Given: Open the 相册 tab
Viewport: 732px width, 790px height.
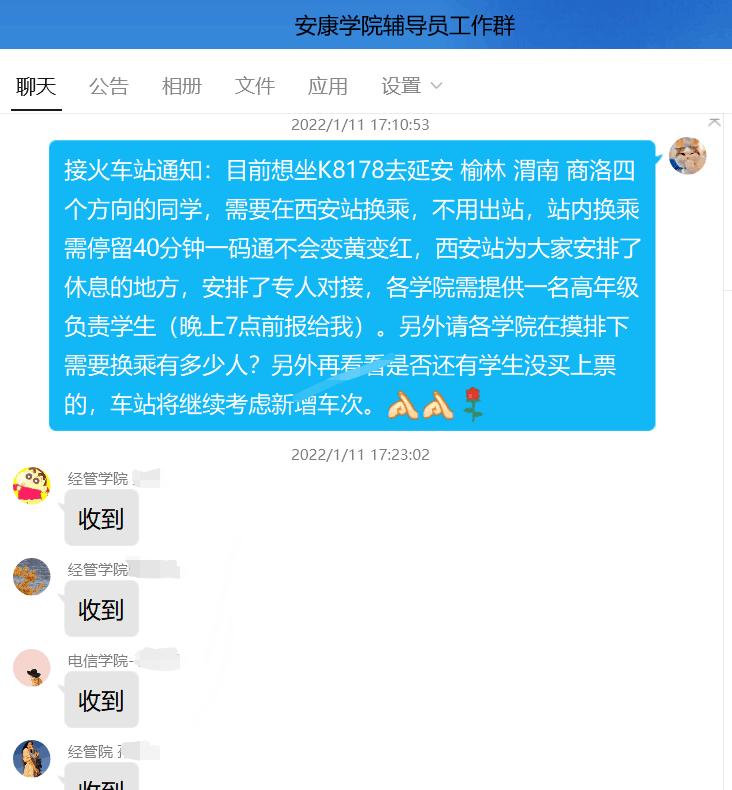Looking at the screenshot, I should pyautogui.click(x=182, y=86).
